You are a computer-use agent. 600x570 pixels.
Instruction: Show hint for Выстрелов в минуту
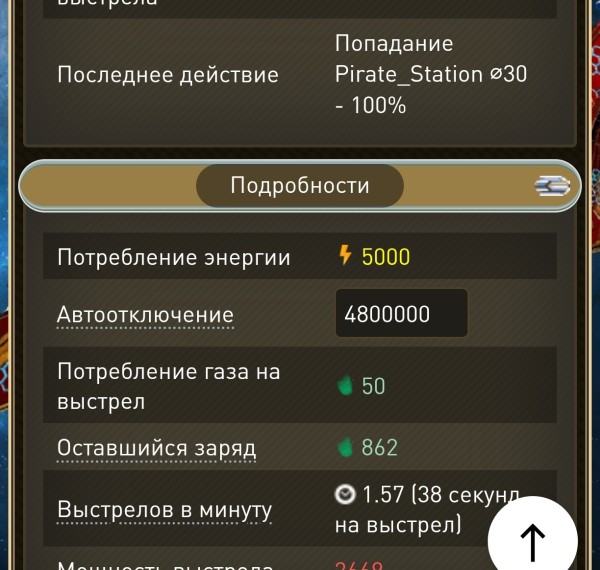(x=164, y=510)
